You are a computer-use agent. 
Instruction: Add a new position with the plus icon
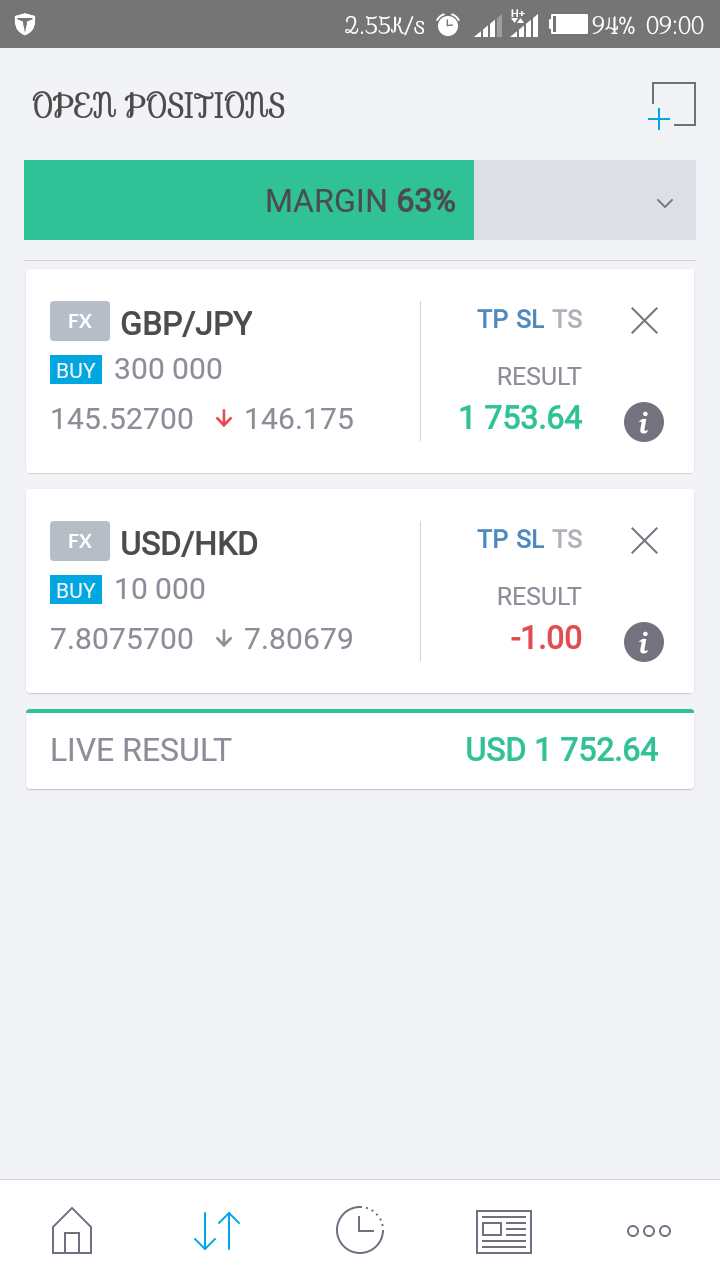672,106
